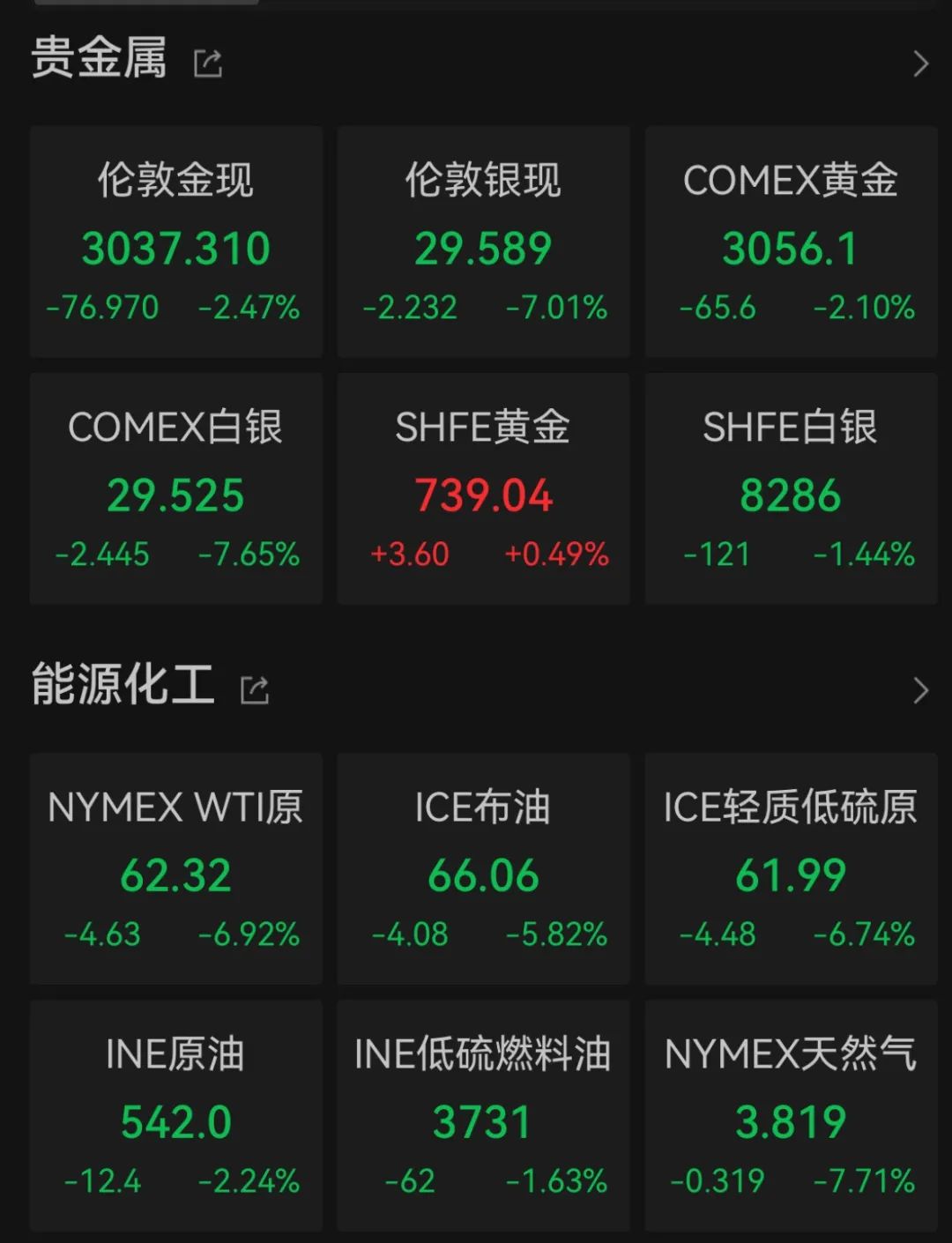Click the 伦敦银现 change percentage -7.01%

click(556, 309)
